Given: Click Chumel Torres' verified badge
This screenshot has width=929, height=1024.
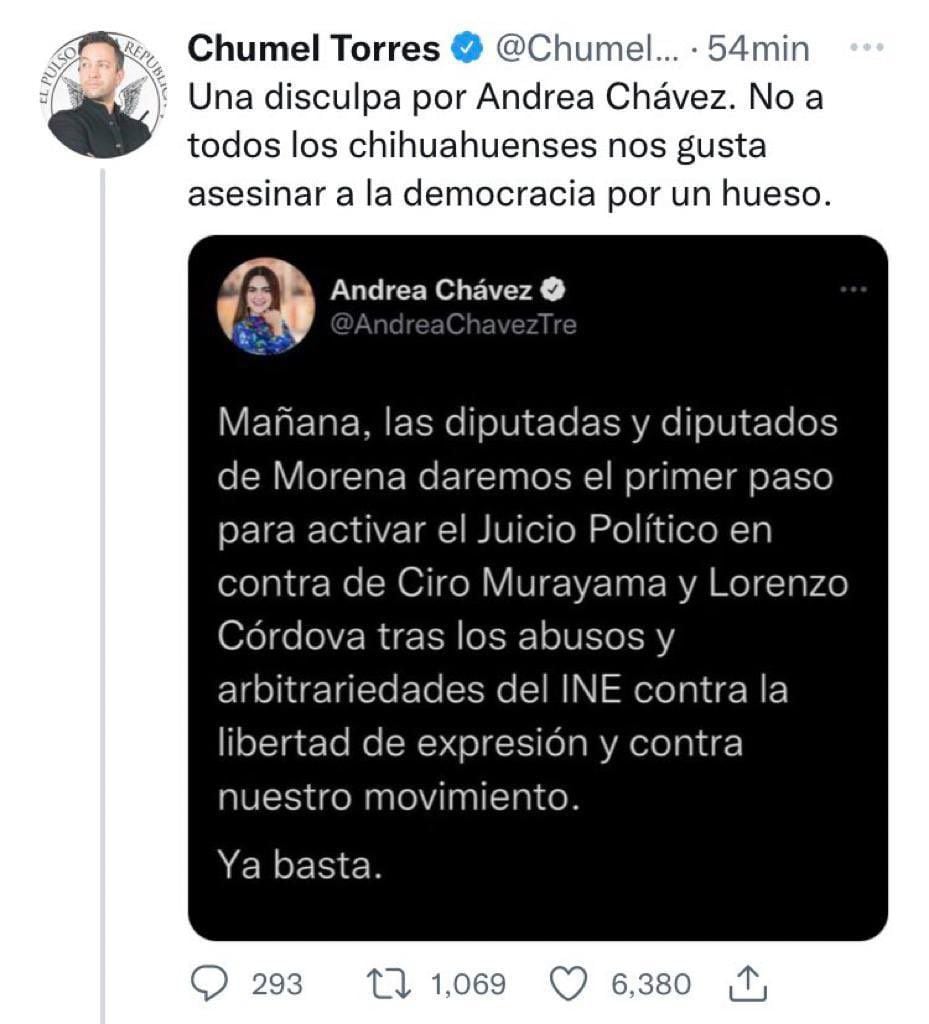Looking at the screenshot, I should pos(466,44).
